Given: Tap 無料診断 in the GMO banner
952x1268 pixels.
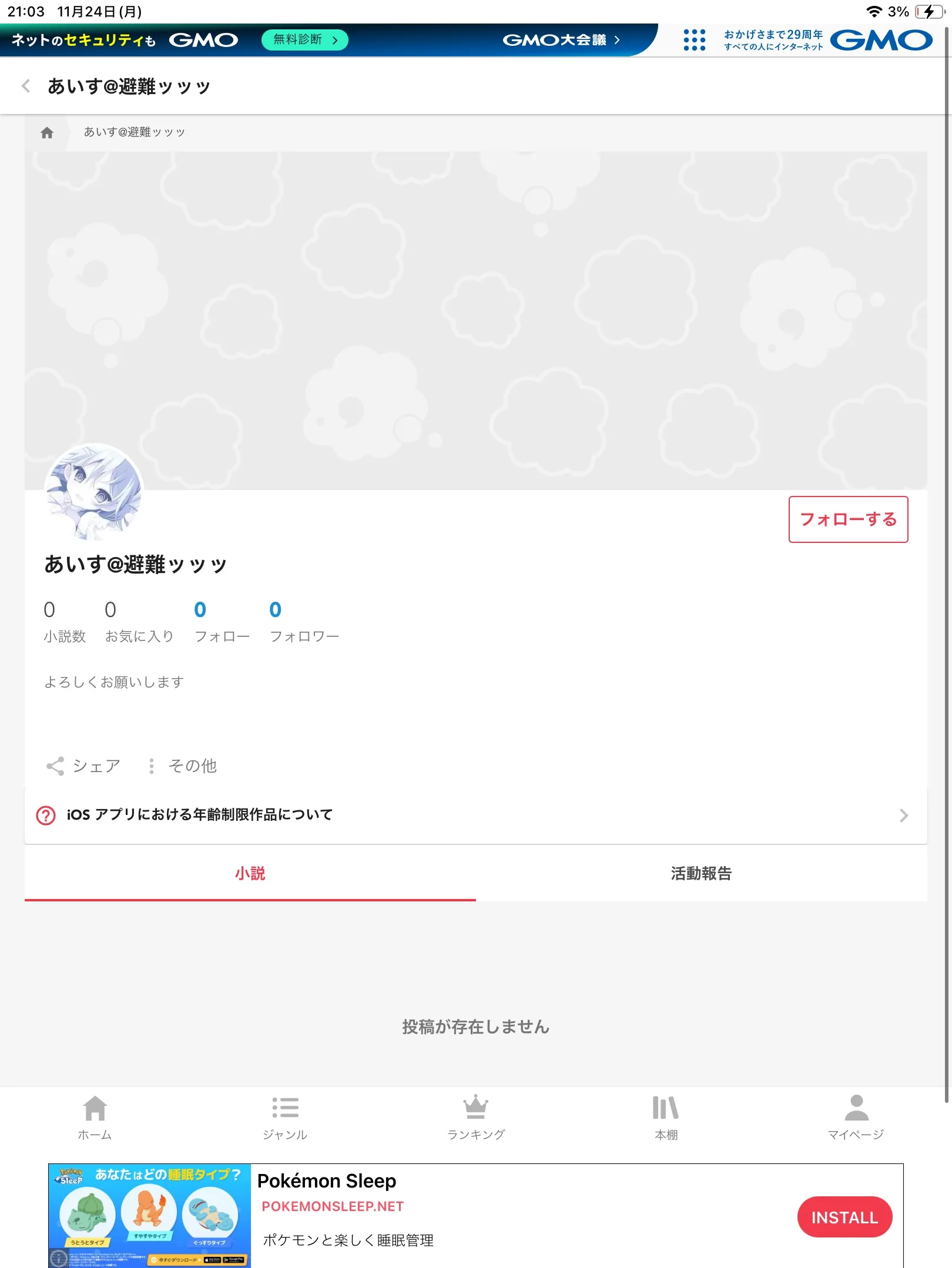Looking at the screenshot, I should tap(304, 40).
